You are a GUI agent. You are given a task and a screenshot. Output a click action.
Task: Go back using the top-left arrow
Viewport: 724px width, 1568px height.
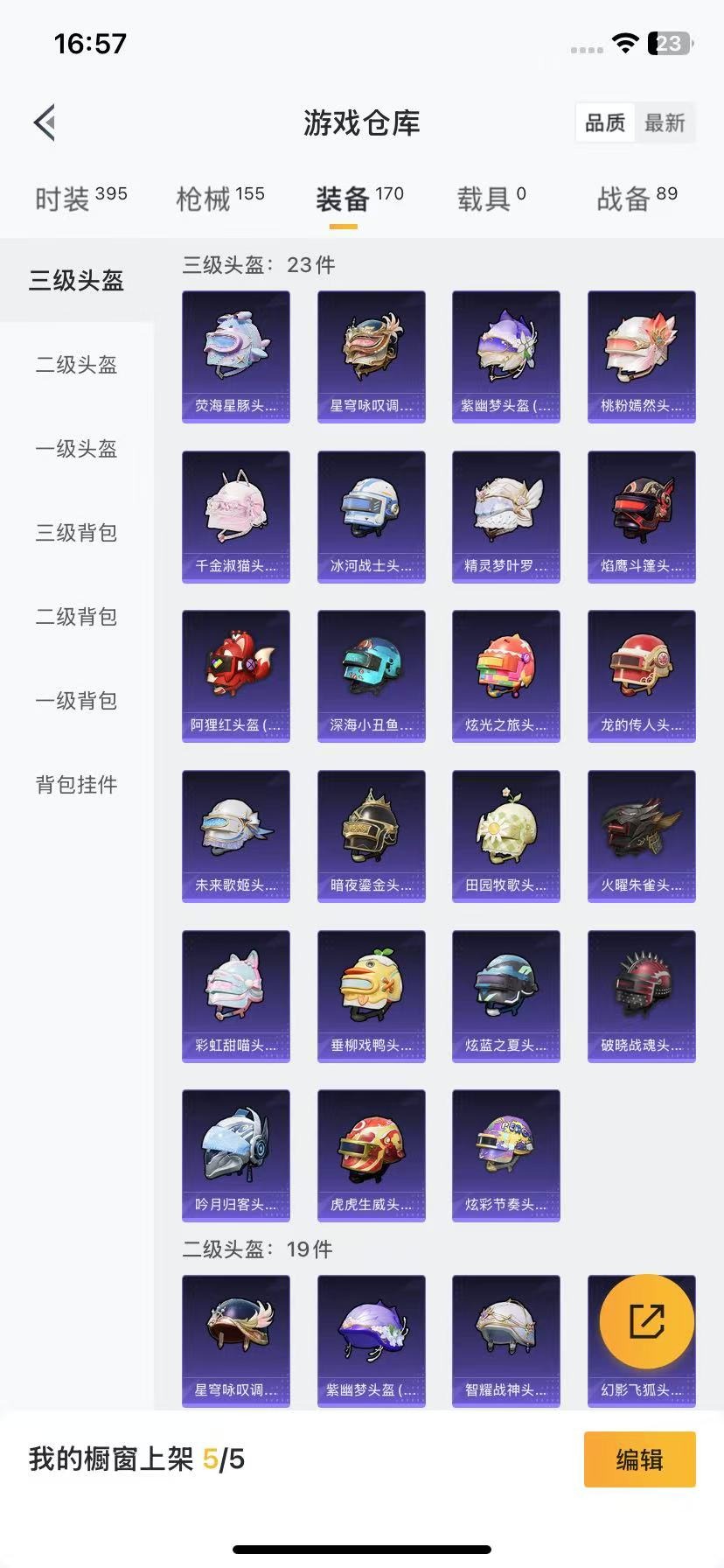coord(45,122)
